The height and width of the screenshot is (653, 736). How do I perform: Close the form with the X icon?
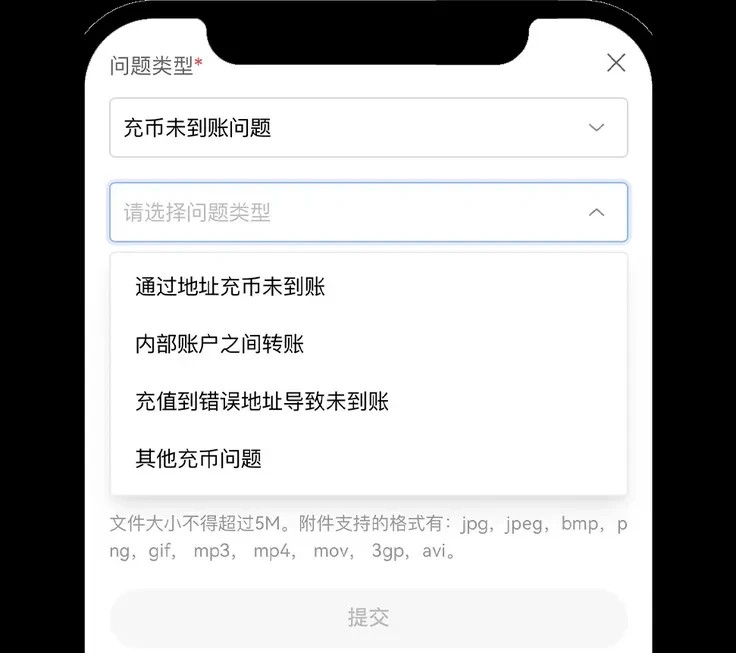click(616, 63)
